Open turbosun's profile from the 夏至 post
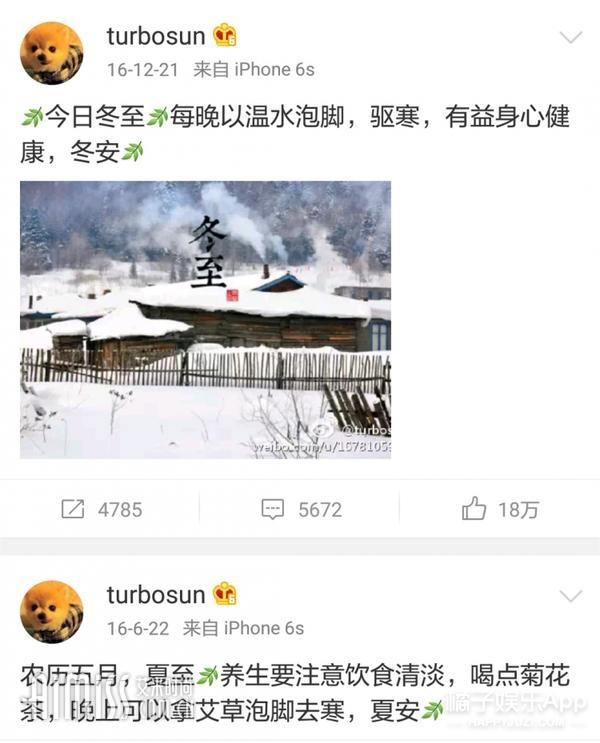 pos(155,595)
